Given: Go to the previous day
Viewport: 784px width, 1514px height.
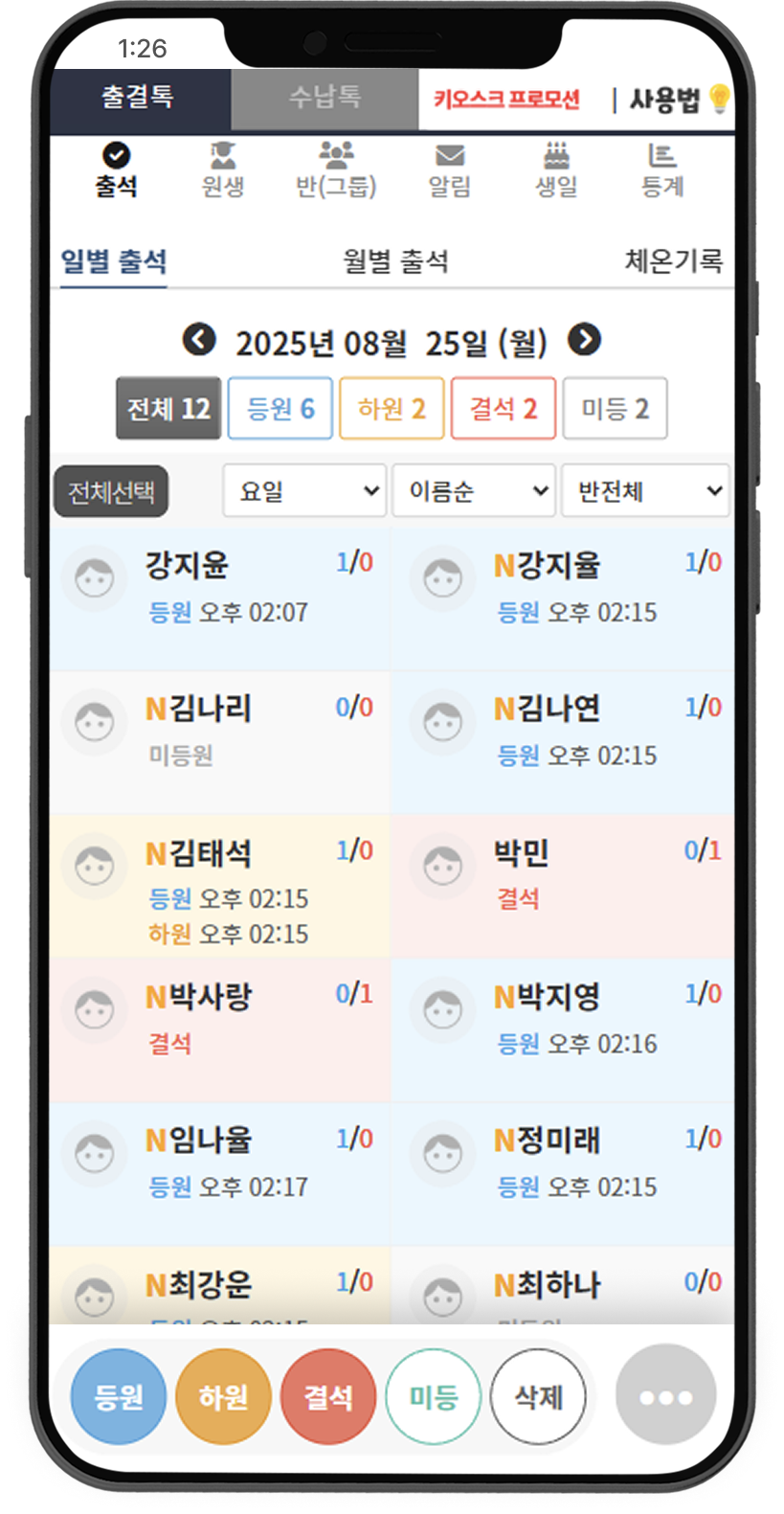Looking at the screenshot, I should point(199,340).
